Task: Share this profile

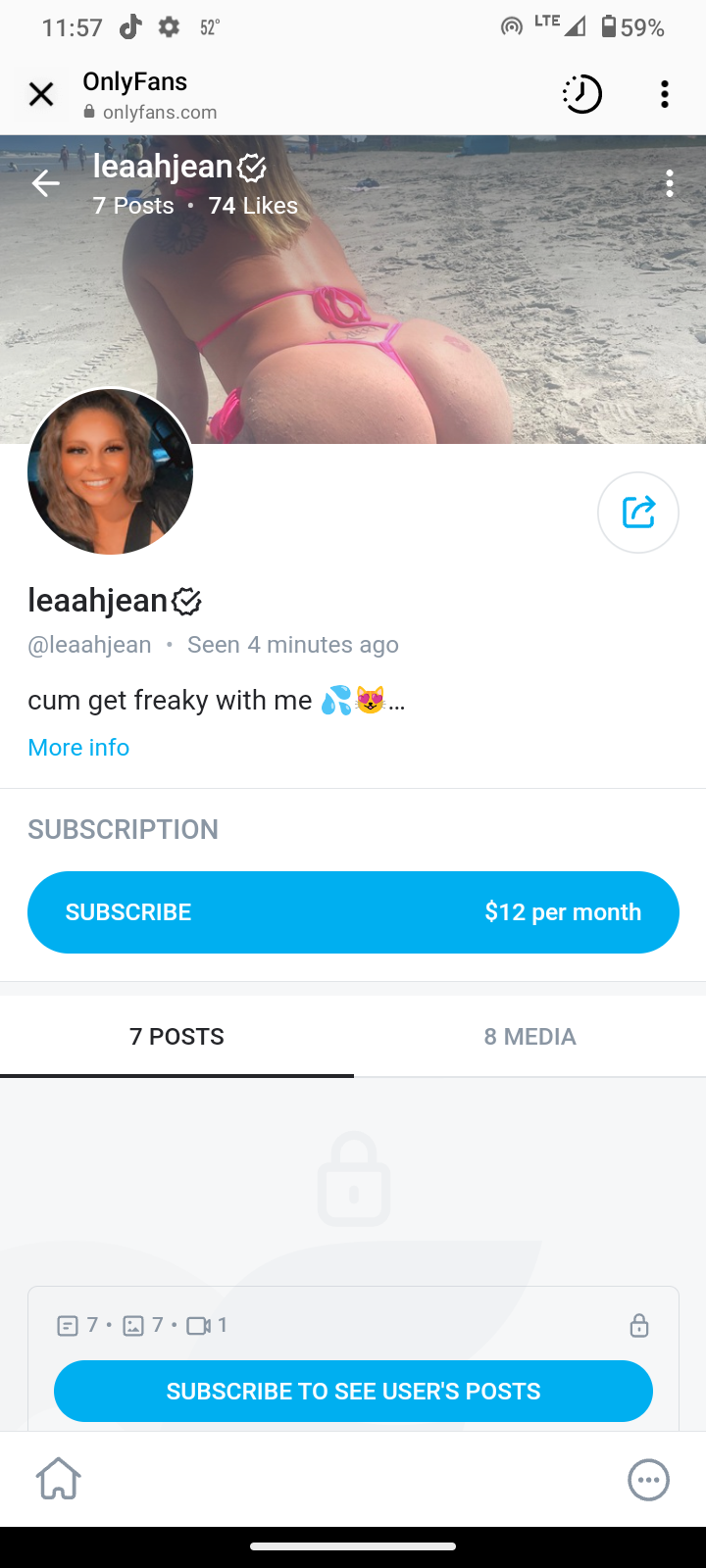Action: tap(638, 513)
